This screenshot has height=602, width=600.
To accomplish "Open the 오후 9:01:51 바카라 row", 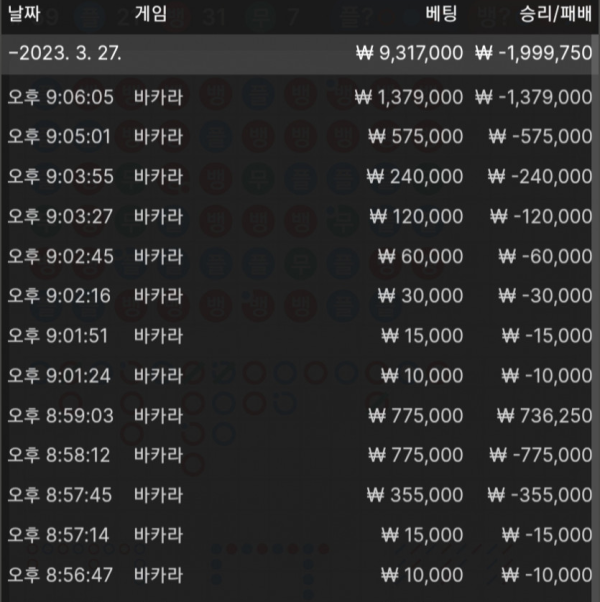I will (300, 335).
